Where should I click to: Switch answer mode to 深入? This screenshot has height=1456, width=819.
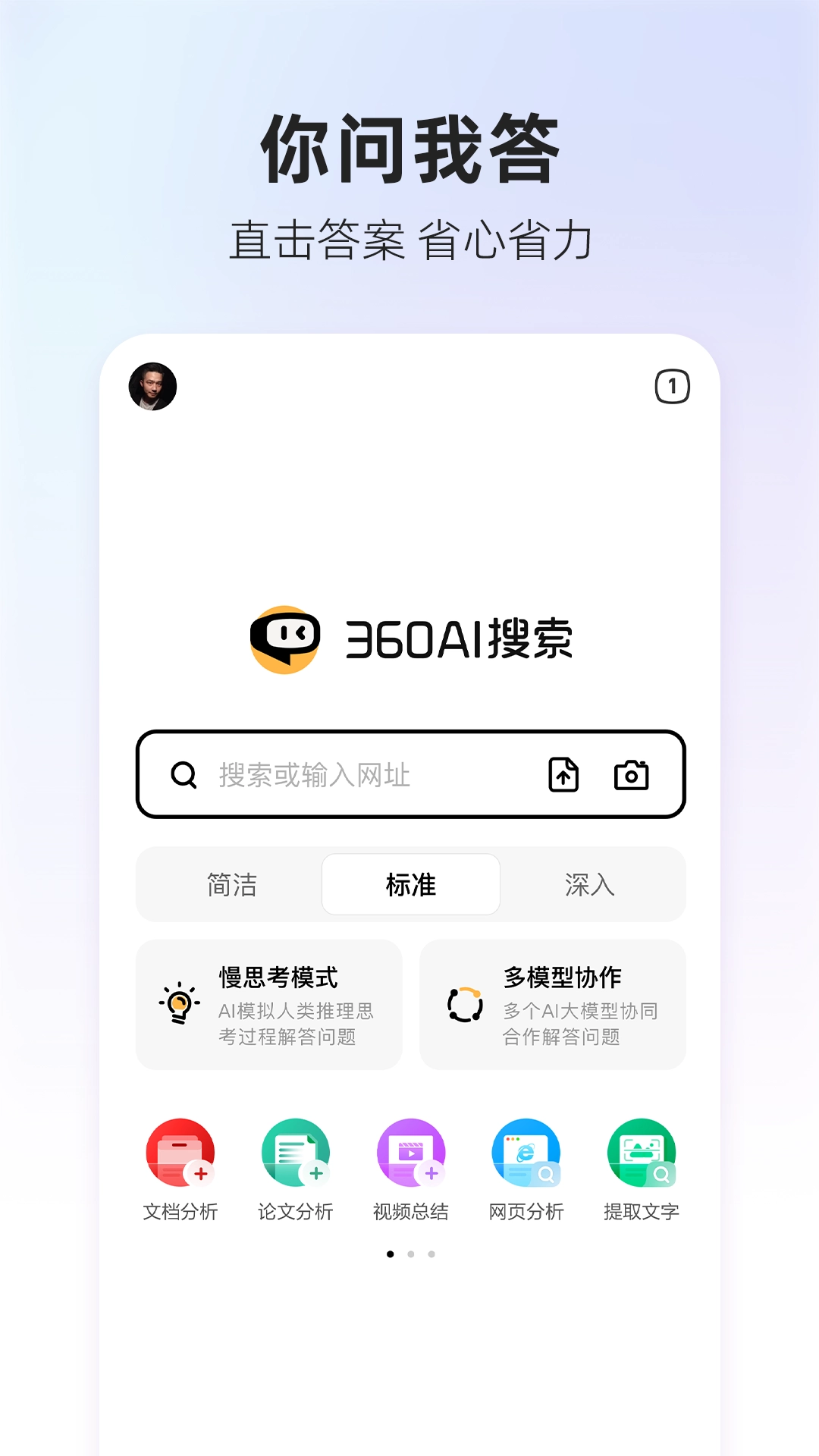(589, 884)
